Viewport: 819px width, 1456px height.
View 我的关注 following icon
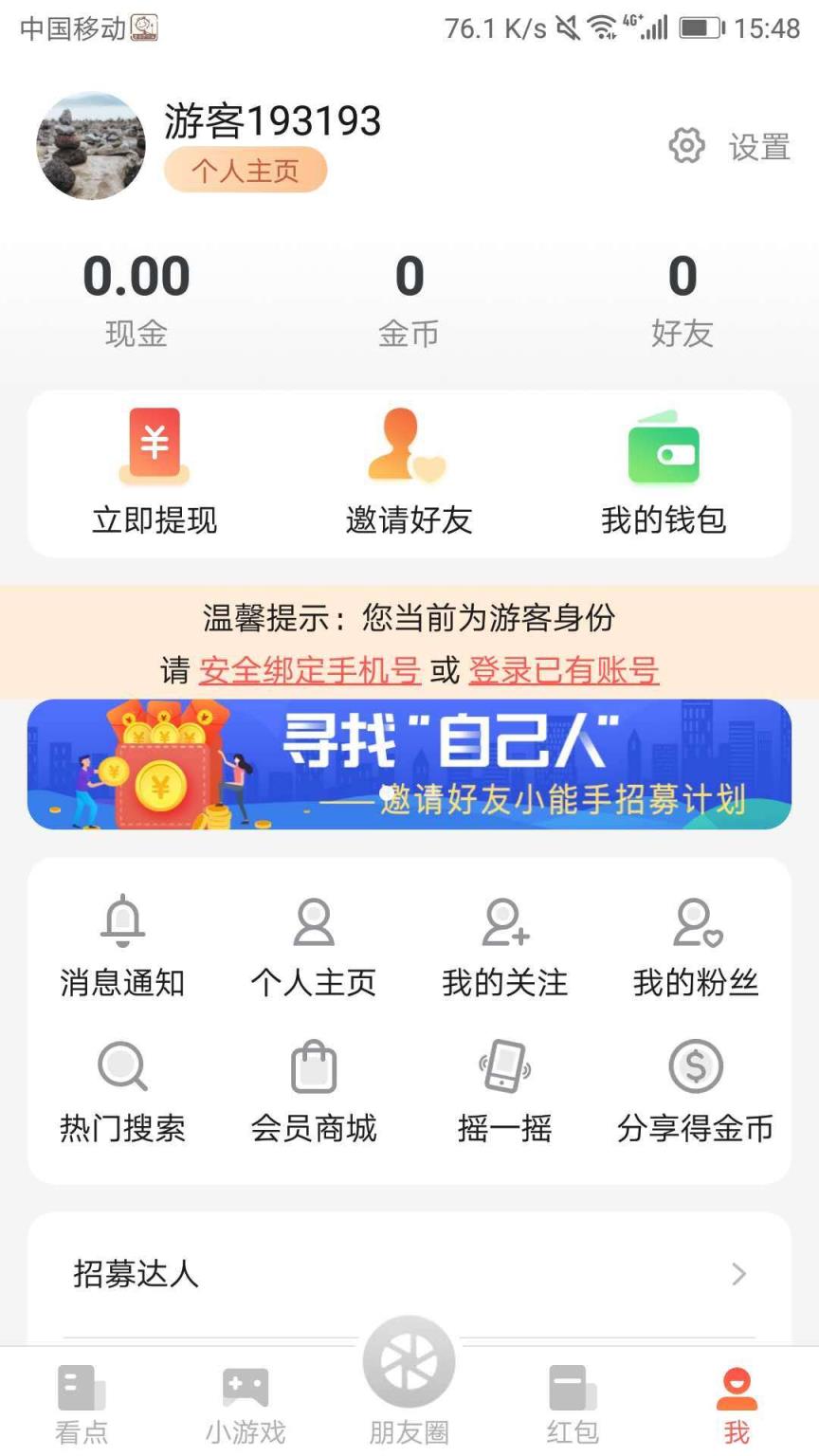coord(504,921)
